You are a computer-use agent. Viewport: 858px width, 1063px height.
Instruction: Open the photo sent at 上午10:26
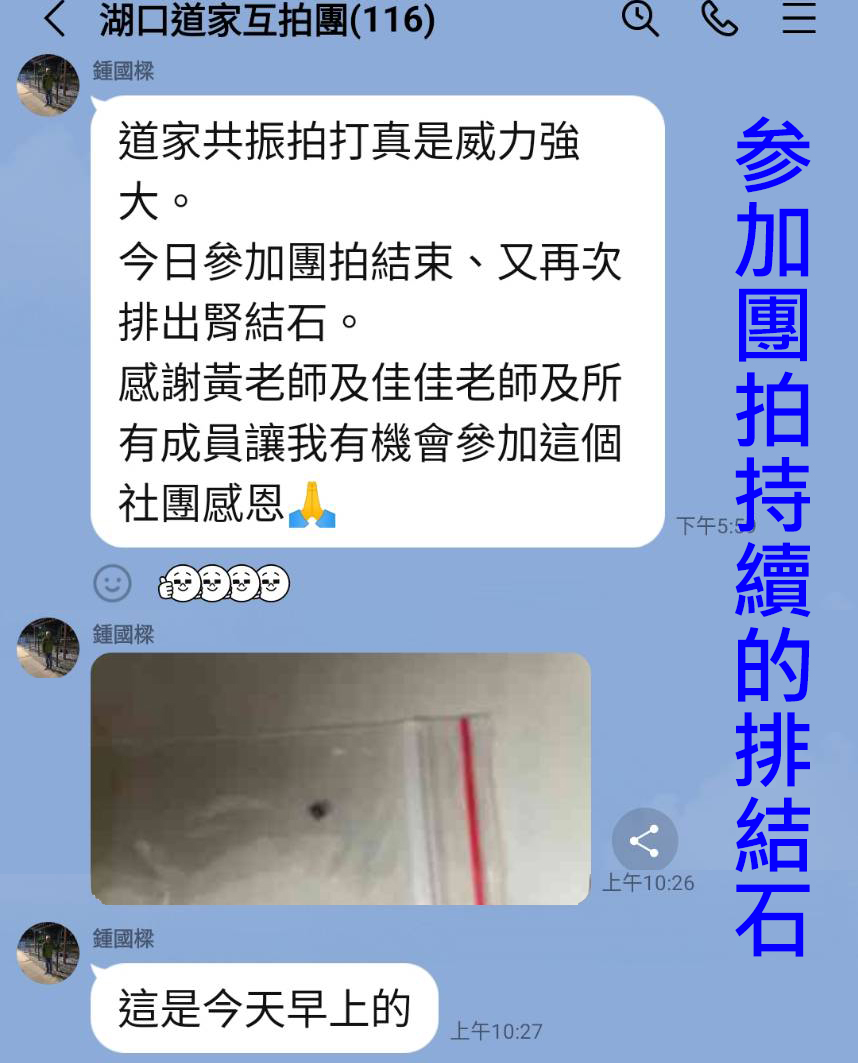point(340,778)
